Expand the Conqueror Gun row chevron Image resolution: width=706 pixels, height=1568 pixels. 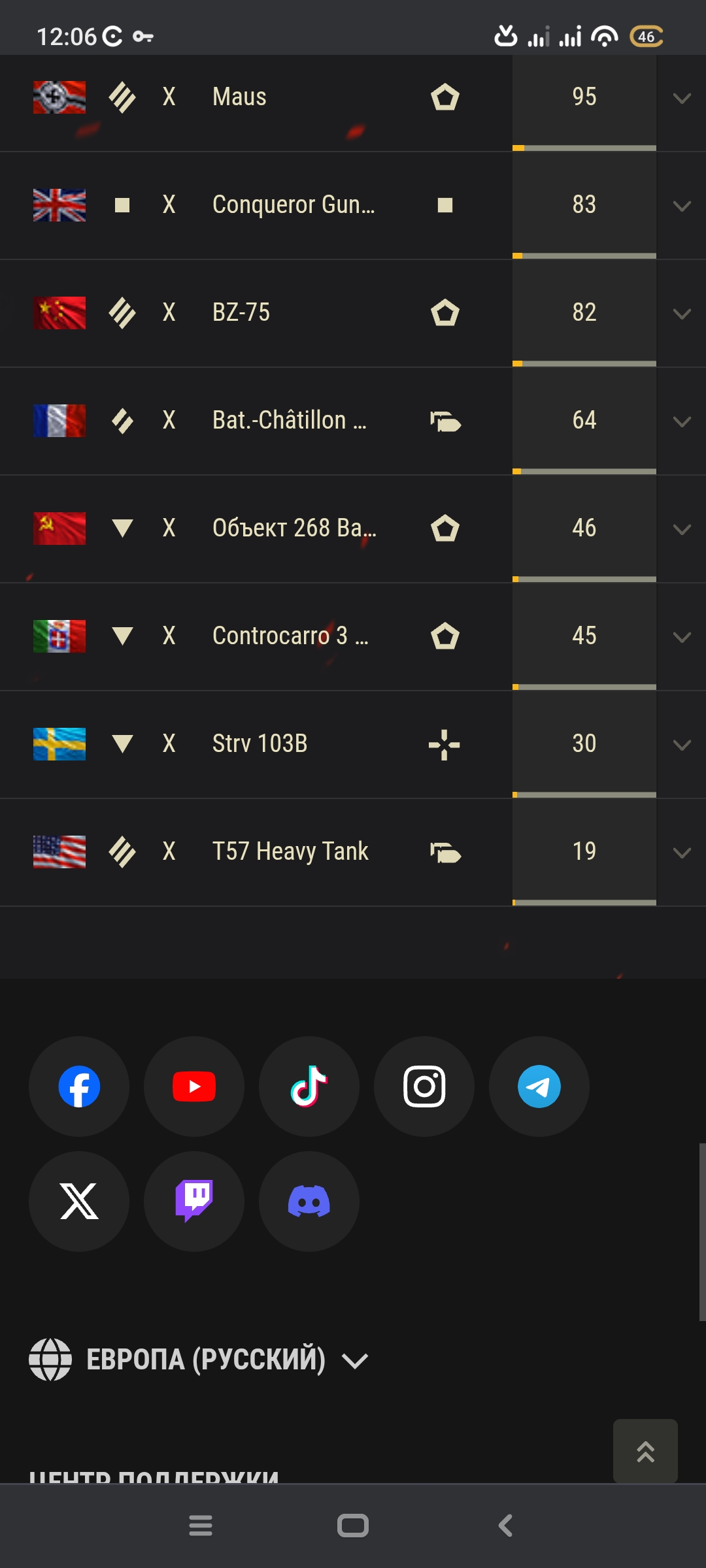tap(682, 206)
